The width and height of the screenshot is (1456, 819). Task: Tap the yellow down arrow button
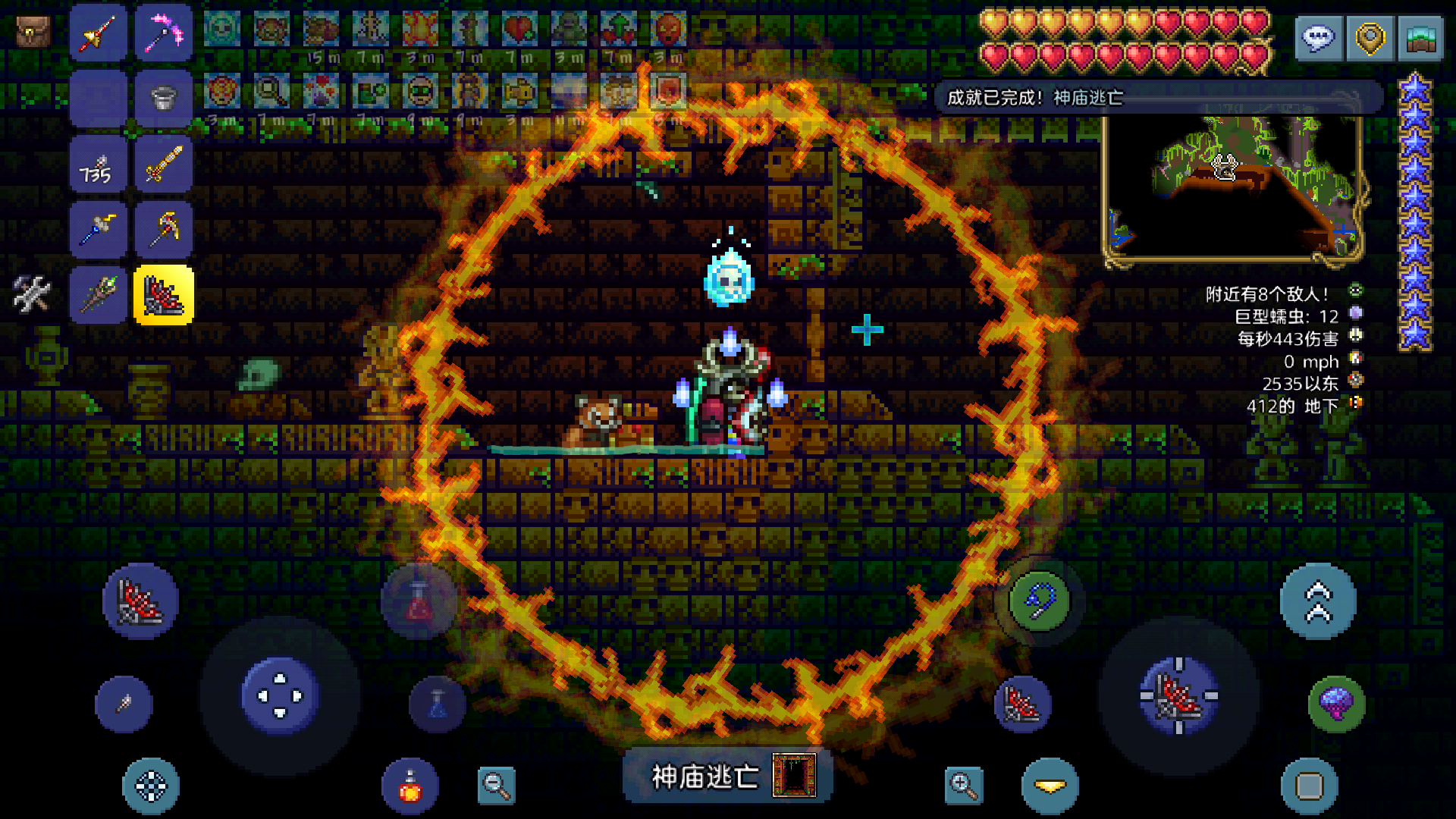pos(1050,786)
